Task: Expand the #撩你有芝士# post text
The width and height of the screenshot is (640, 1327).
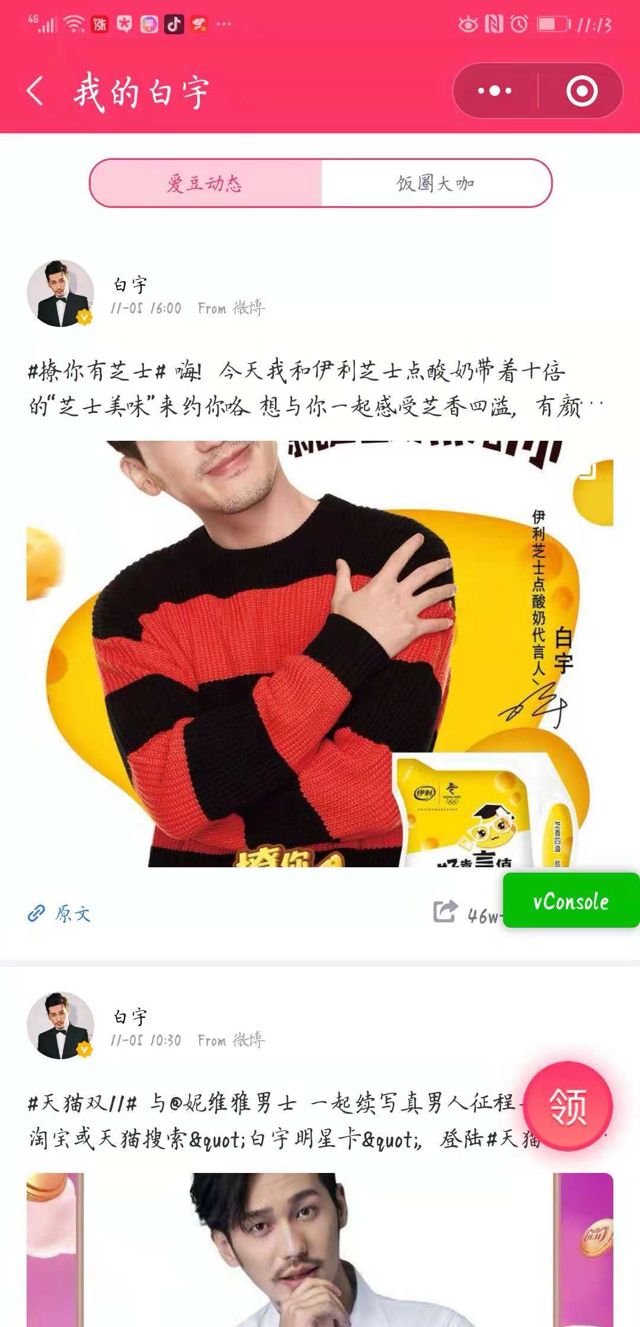Action: 318,389
